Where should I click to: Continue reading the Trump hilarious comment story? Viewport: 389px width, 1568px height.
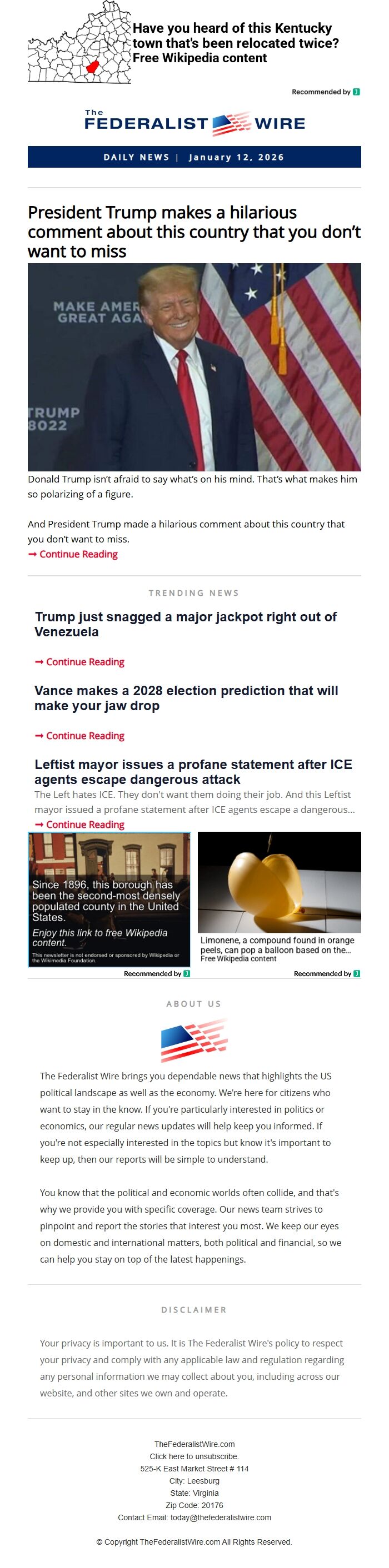(78, 554)
